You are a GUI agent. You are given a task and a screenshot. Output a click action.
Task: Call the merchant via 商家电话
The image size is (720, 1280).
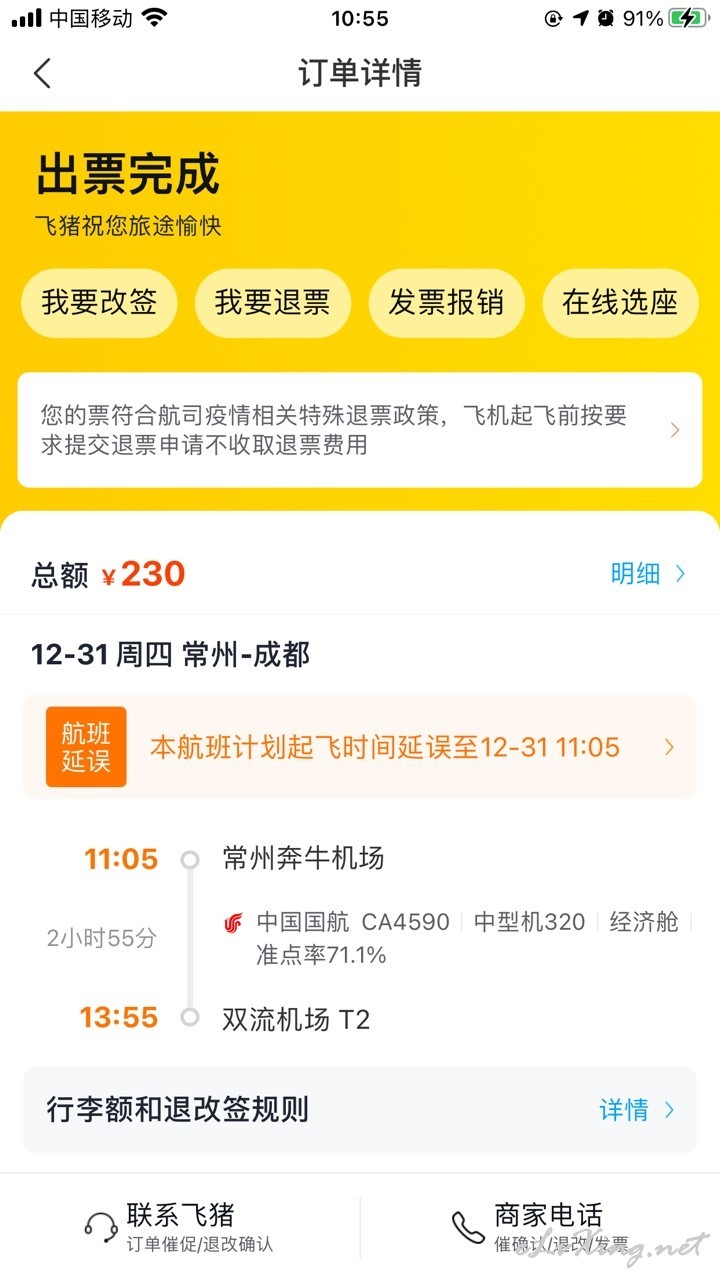click(x=540, y=1227)
